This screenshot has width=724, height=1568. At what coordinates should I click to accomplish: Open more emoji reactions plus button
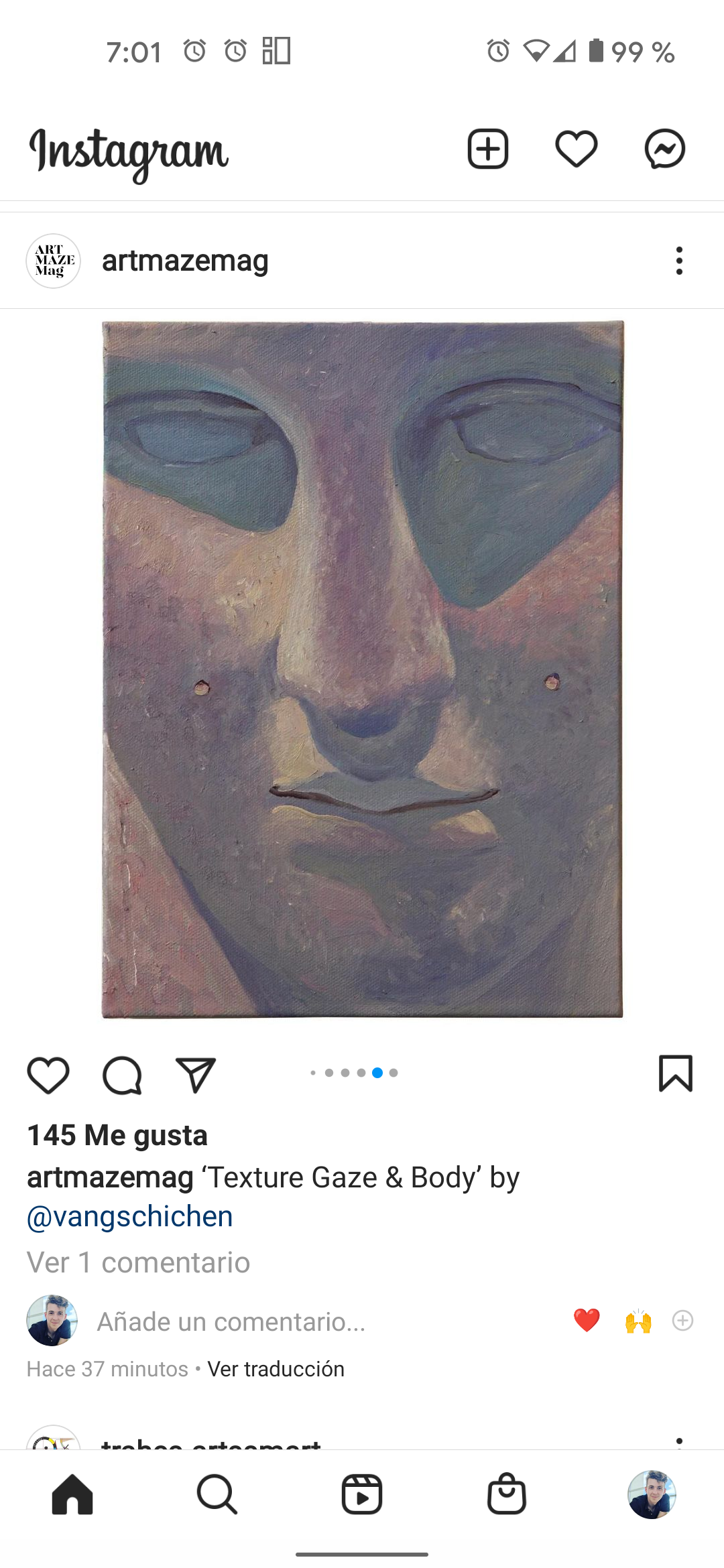(x=682, y=1321)
